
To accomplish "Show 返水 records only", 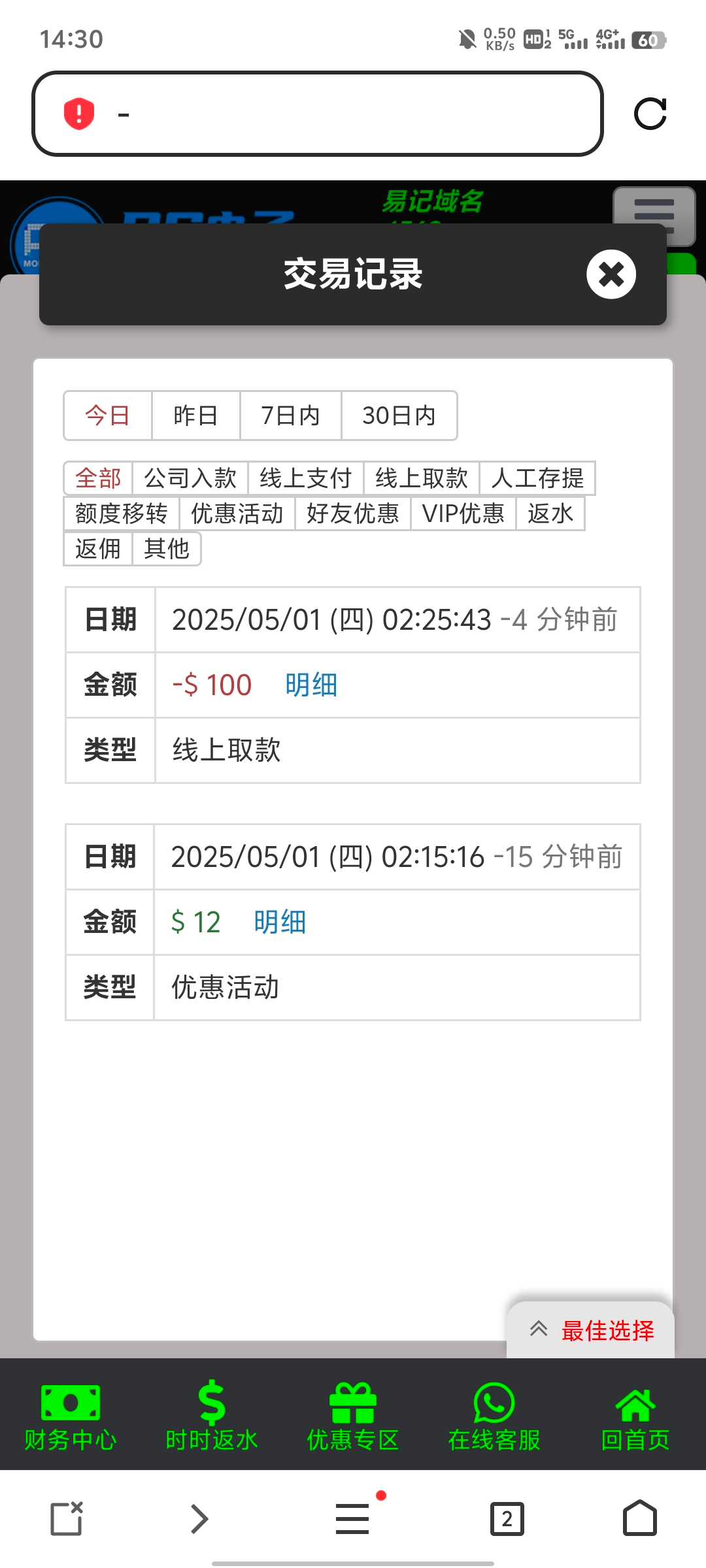I will (550, 514).
